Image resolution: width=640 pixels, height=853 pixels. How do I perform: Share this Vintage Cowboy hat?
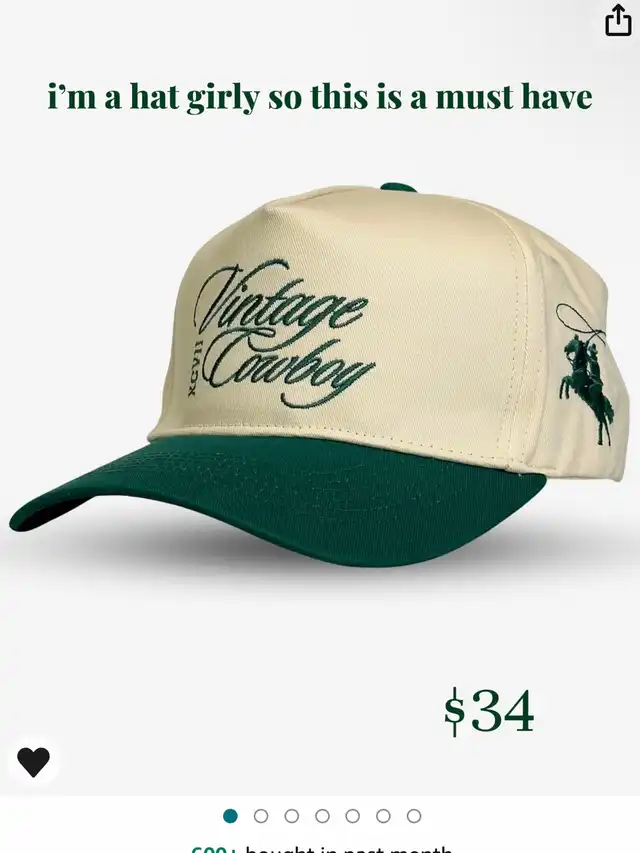pos(618,21)
